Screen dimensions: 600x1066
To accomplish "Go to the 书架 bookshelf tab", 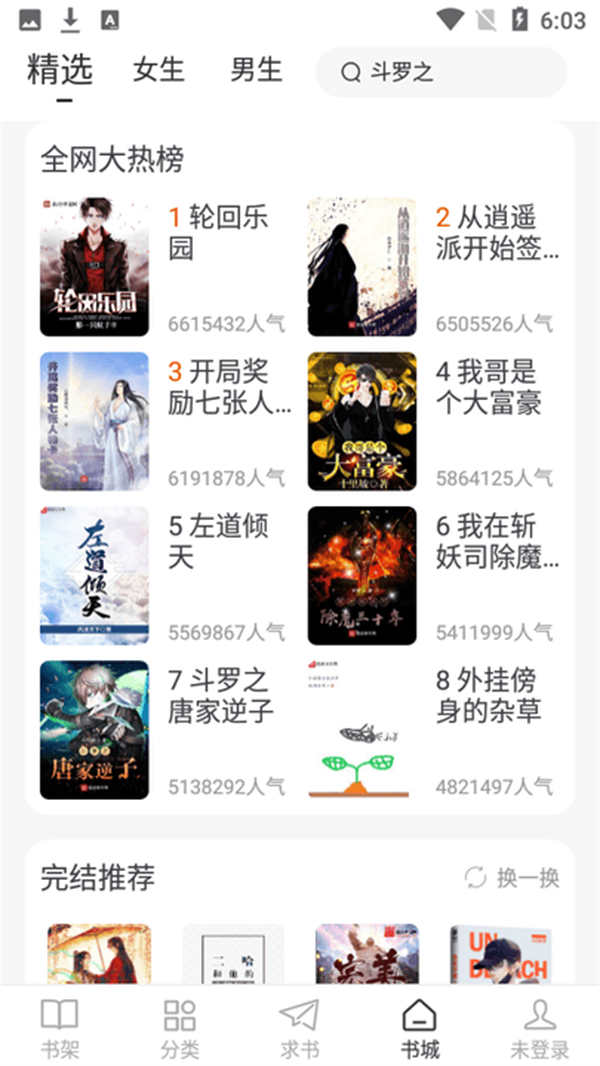I will point(59,1028).
